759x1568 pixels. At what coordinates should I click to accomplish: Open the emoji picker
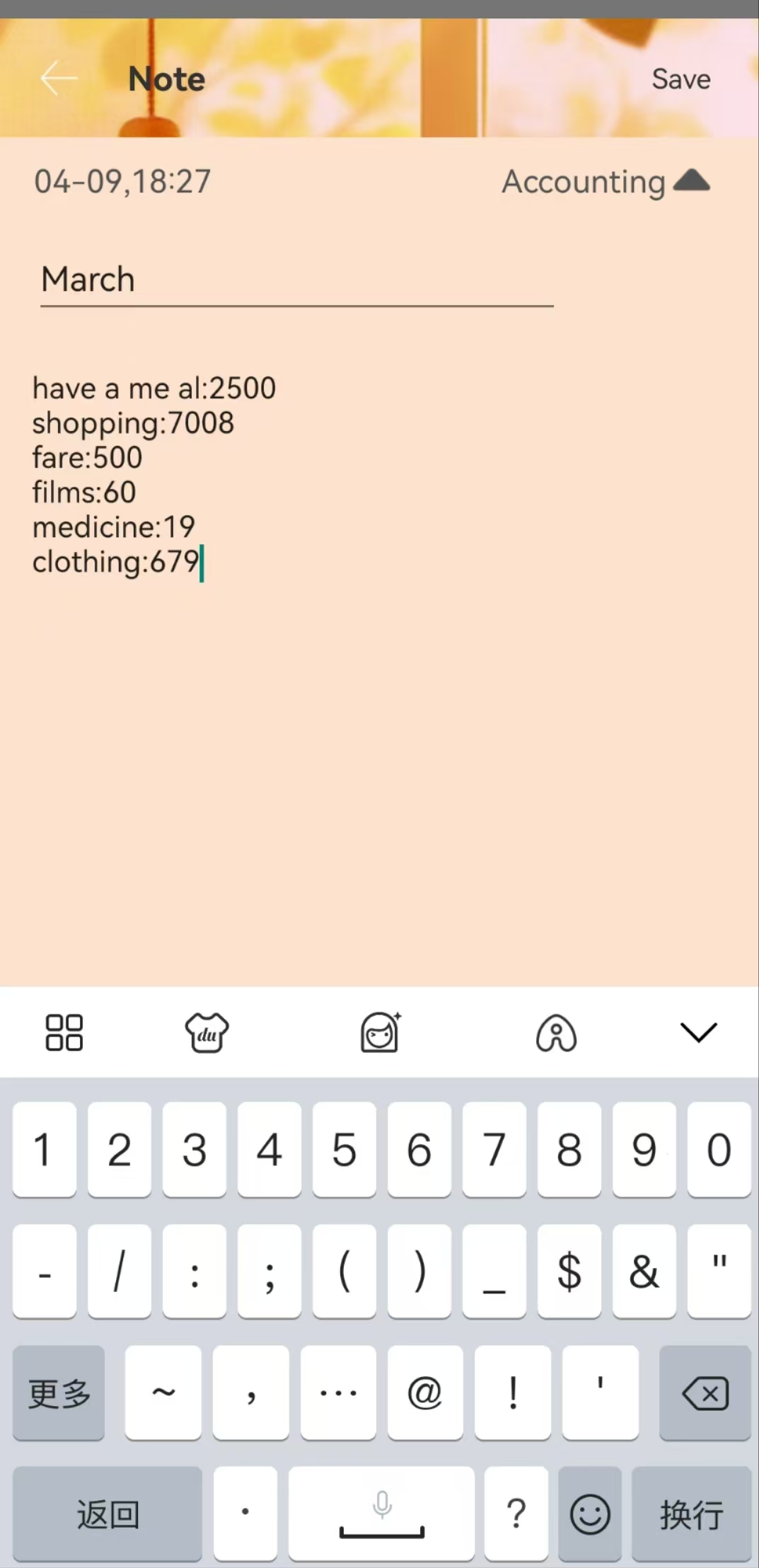point(589,1514)
